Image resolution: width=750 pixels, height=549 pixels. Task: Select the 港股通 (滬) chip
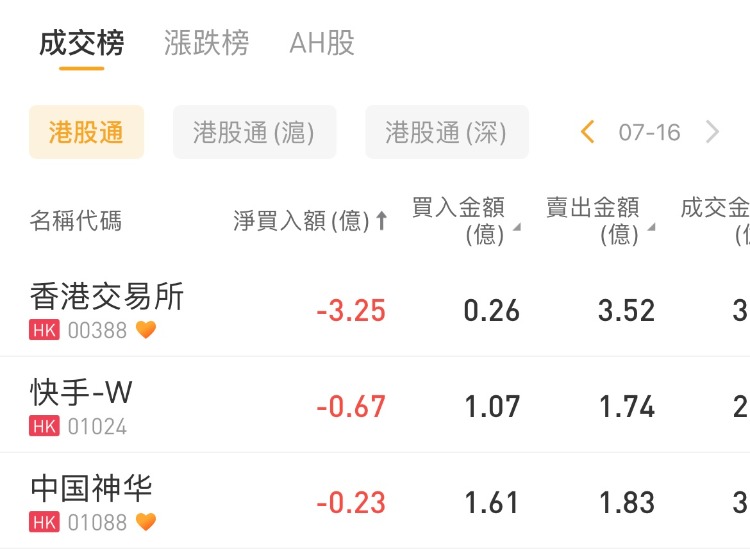254,132
